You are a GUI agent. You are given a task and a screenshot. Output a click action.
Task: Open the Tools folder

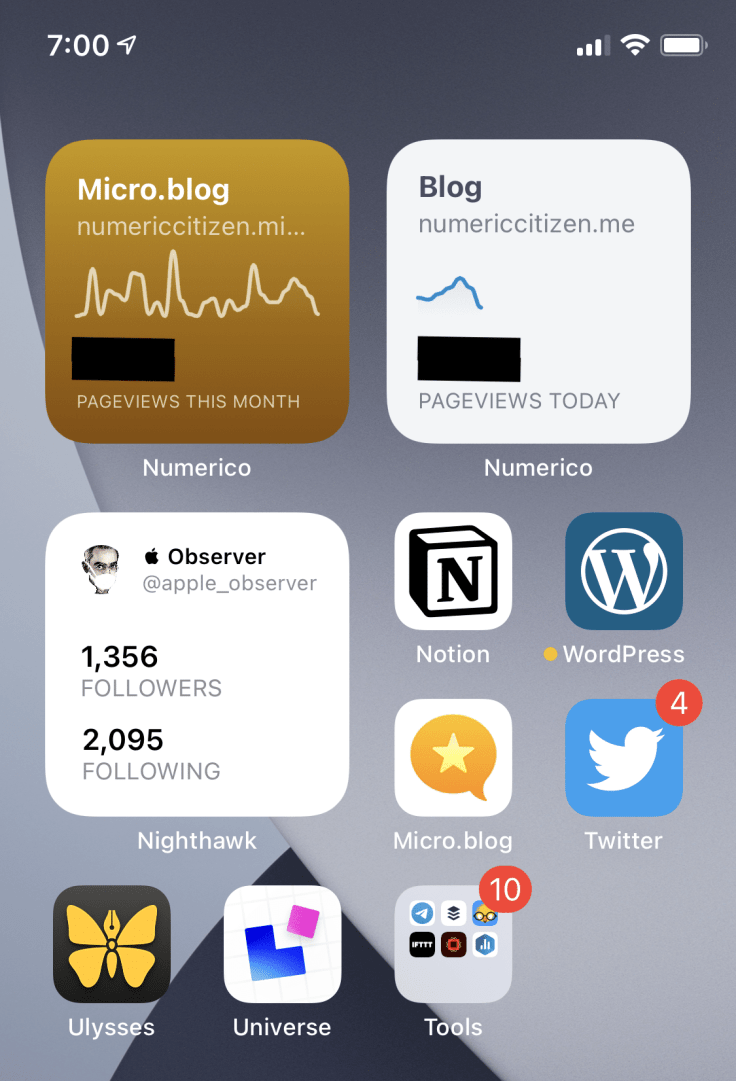tap(453, 944)
